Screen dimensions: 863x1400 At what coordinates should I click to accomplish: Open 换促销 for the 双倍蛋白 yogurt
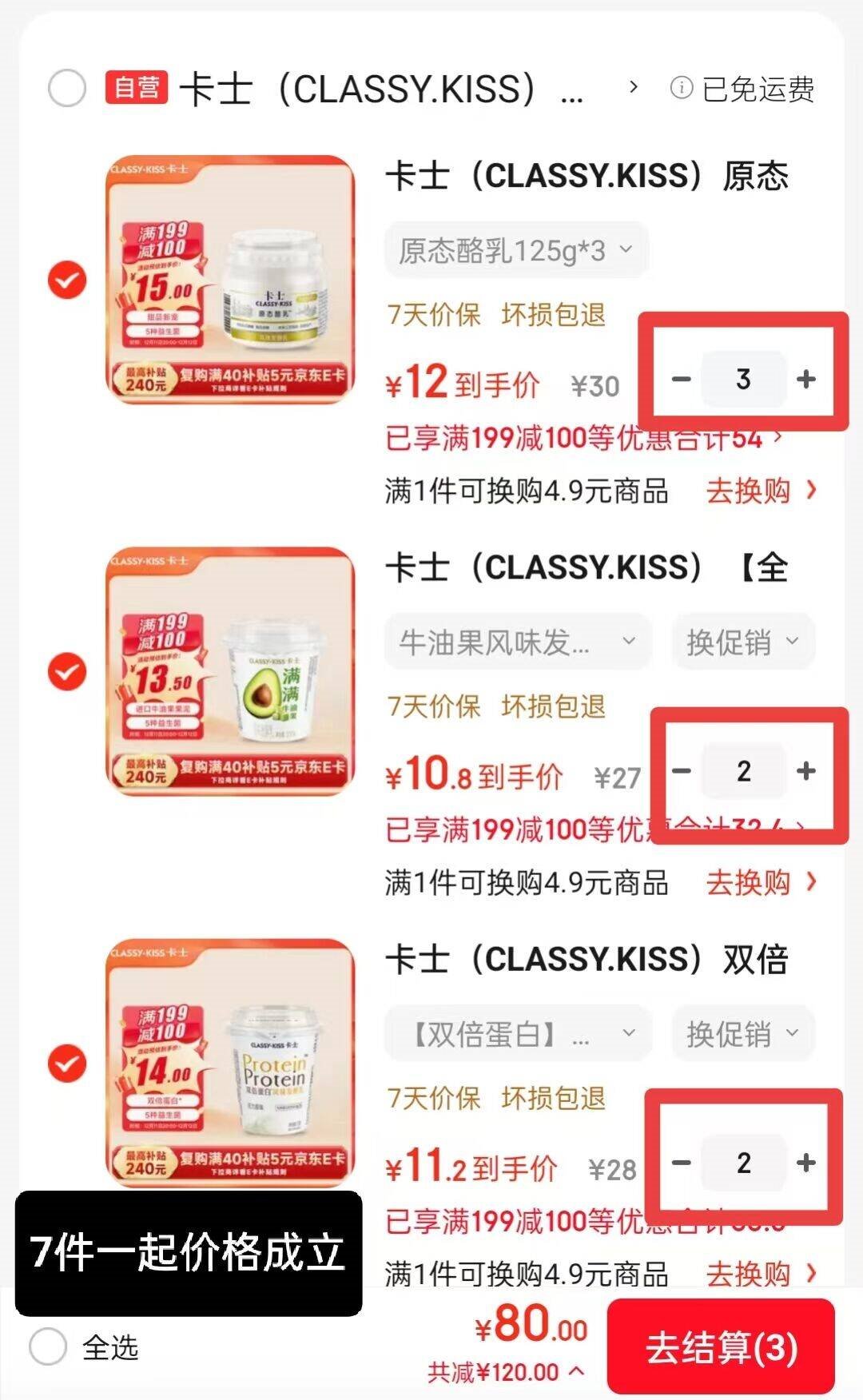point(742,1034)
